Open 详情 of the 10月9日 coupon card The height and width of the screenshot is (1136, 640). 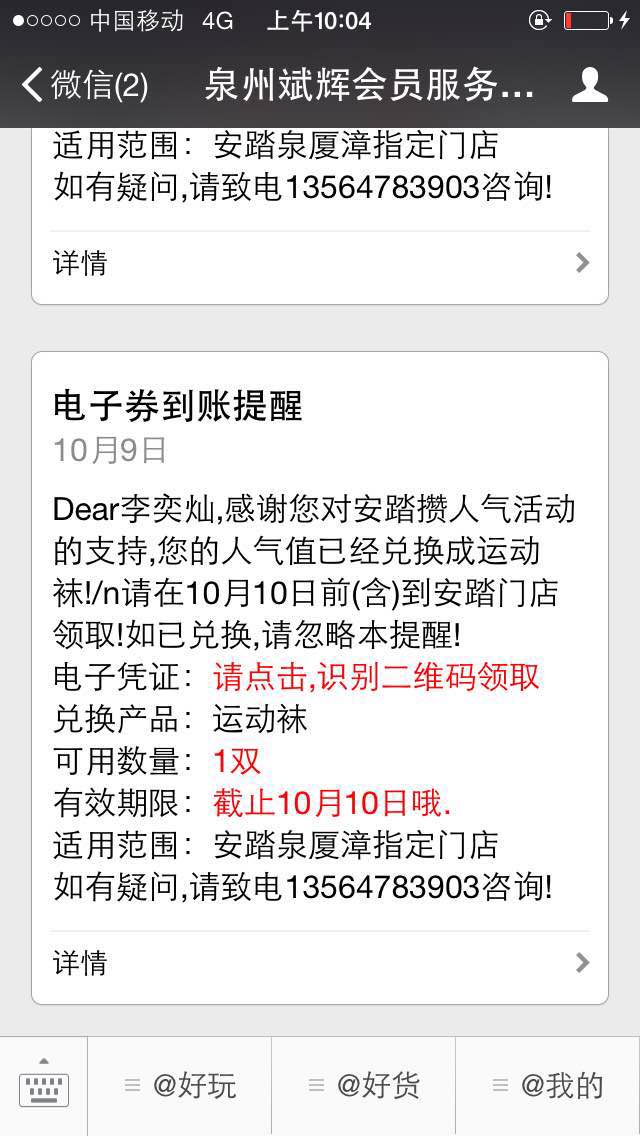point(320,963)
